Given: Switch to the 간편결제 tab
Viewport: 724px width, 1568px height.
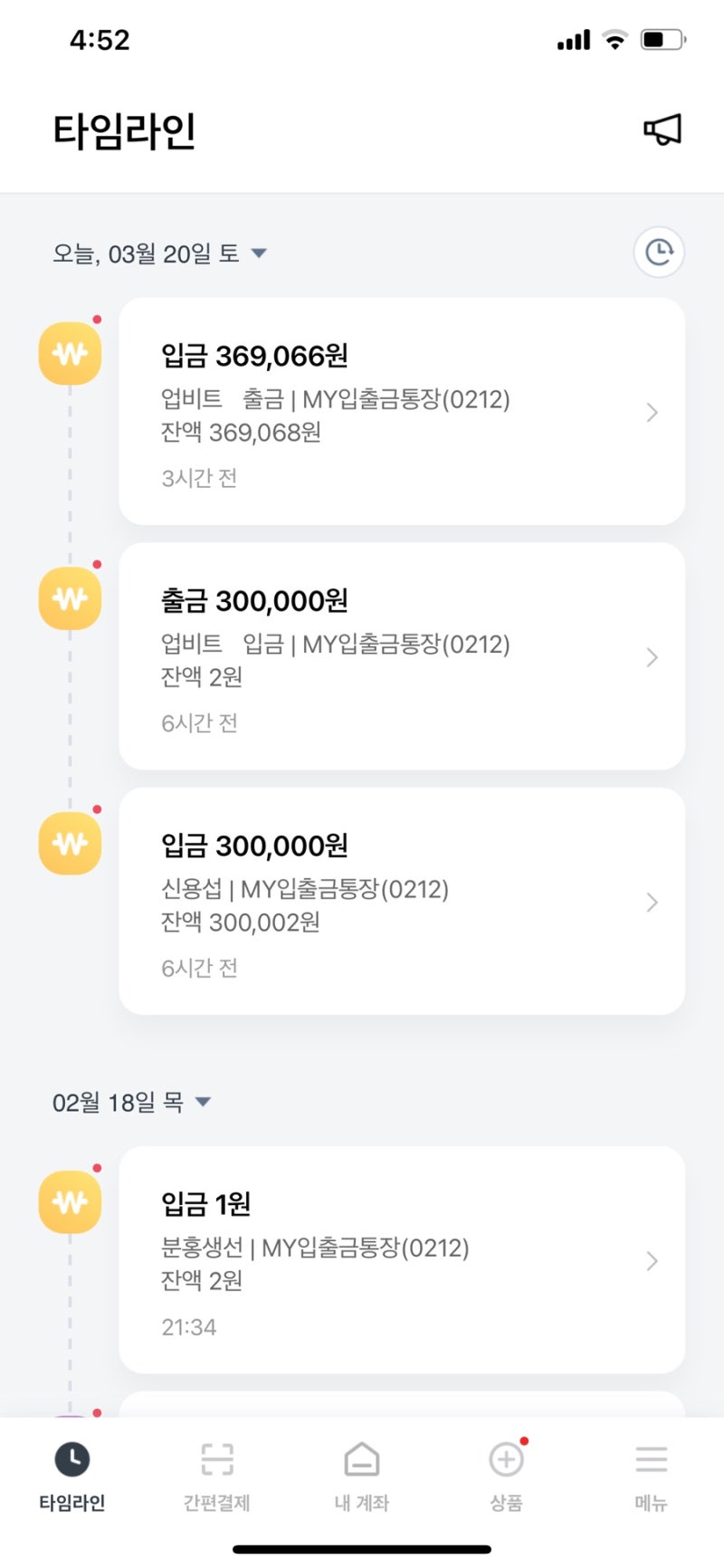Looking at the screenshot, I should 216,1476.
